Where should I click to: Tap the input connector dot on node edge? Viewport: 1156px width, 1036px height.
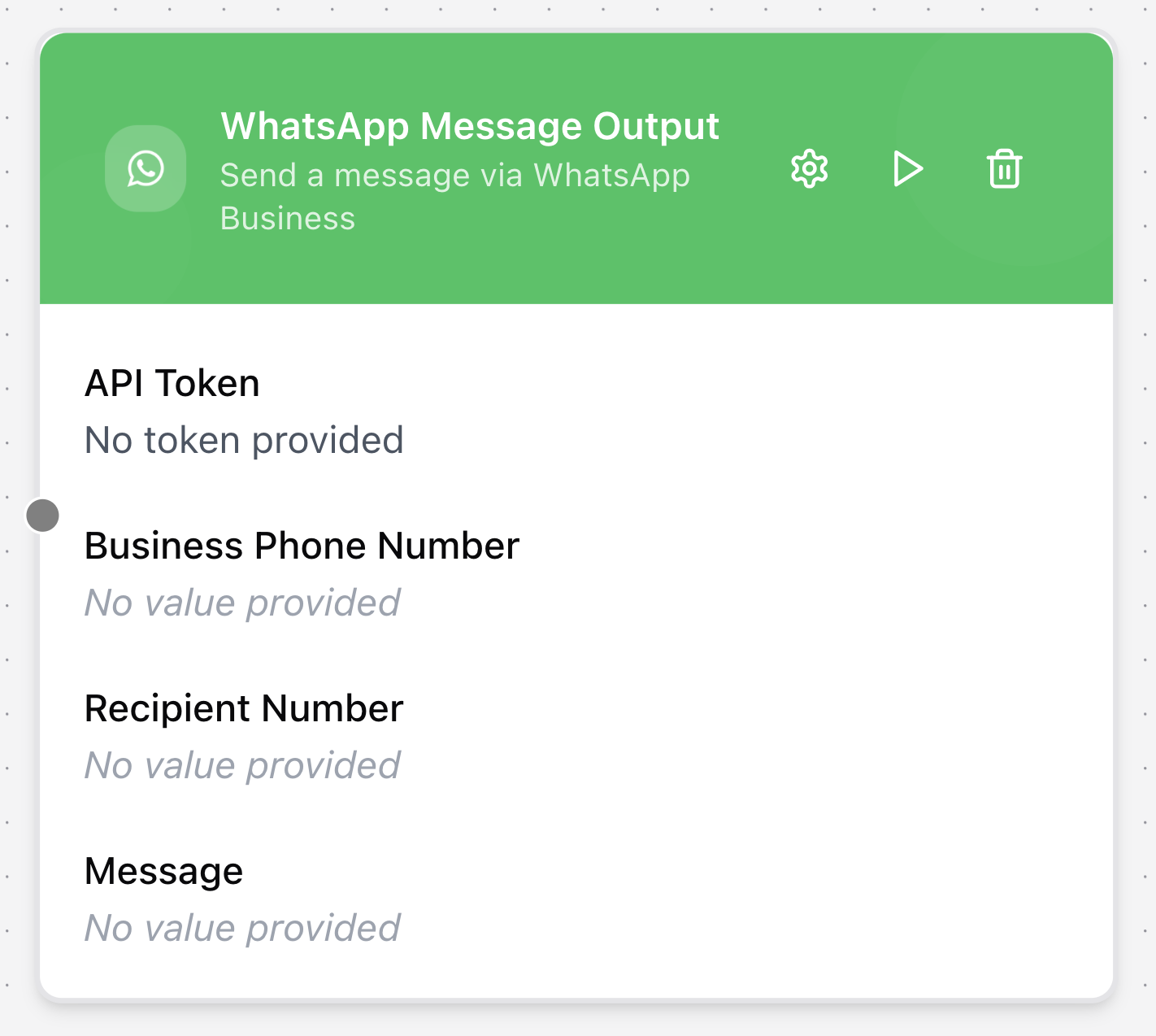click(43, 516)
